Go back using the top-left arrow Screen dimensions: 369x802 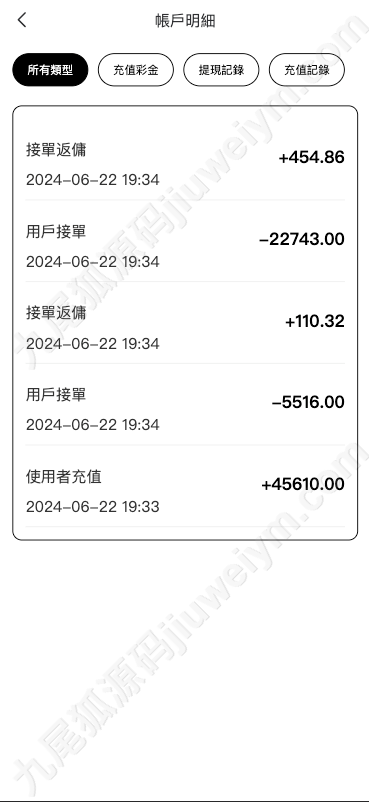(x=21, y=20)
